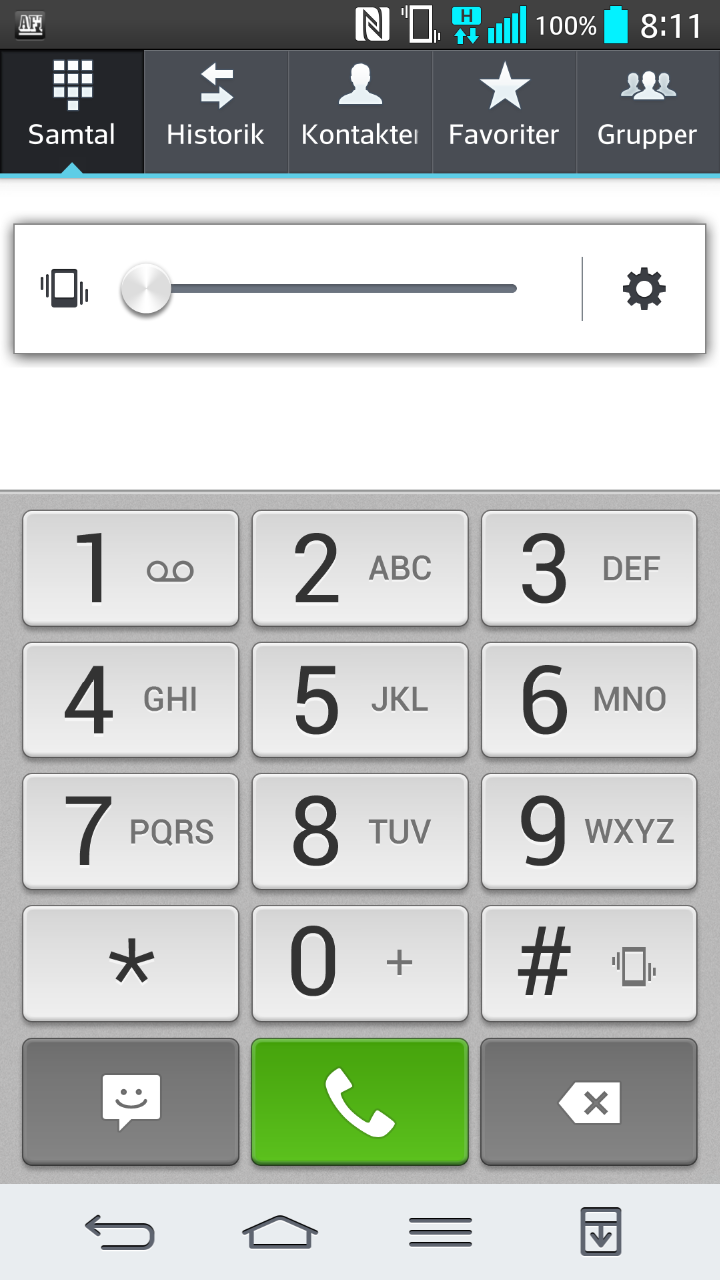Open messaging with the smiley bubble button
Viewport: 720px width, 1280px height.
(131, 1102)
